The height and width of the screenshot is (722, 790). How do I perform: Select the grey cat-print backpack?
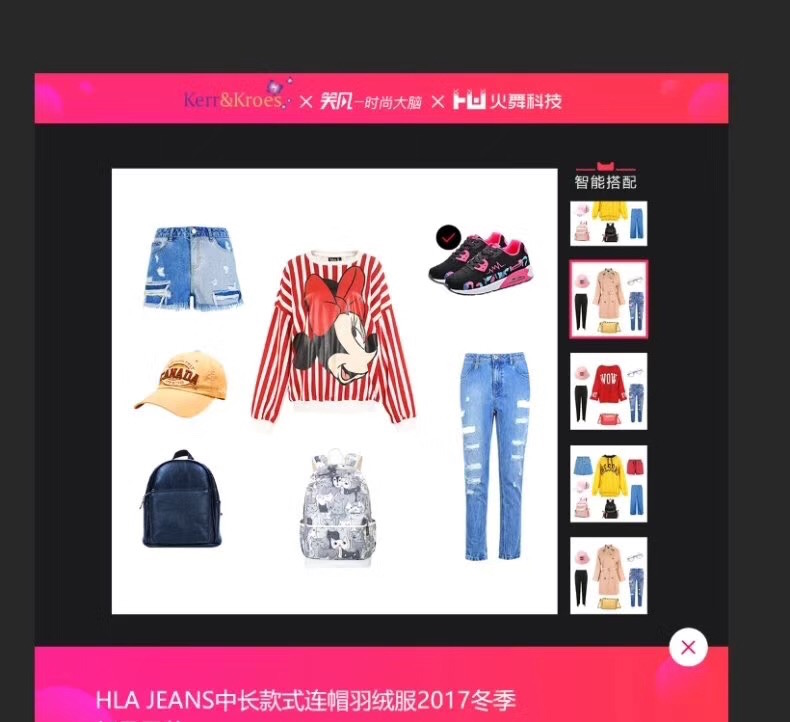(x=335, y=509)
